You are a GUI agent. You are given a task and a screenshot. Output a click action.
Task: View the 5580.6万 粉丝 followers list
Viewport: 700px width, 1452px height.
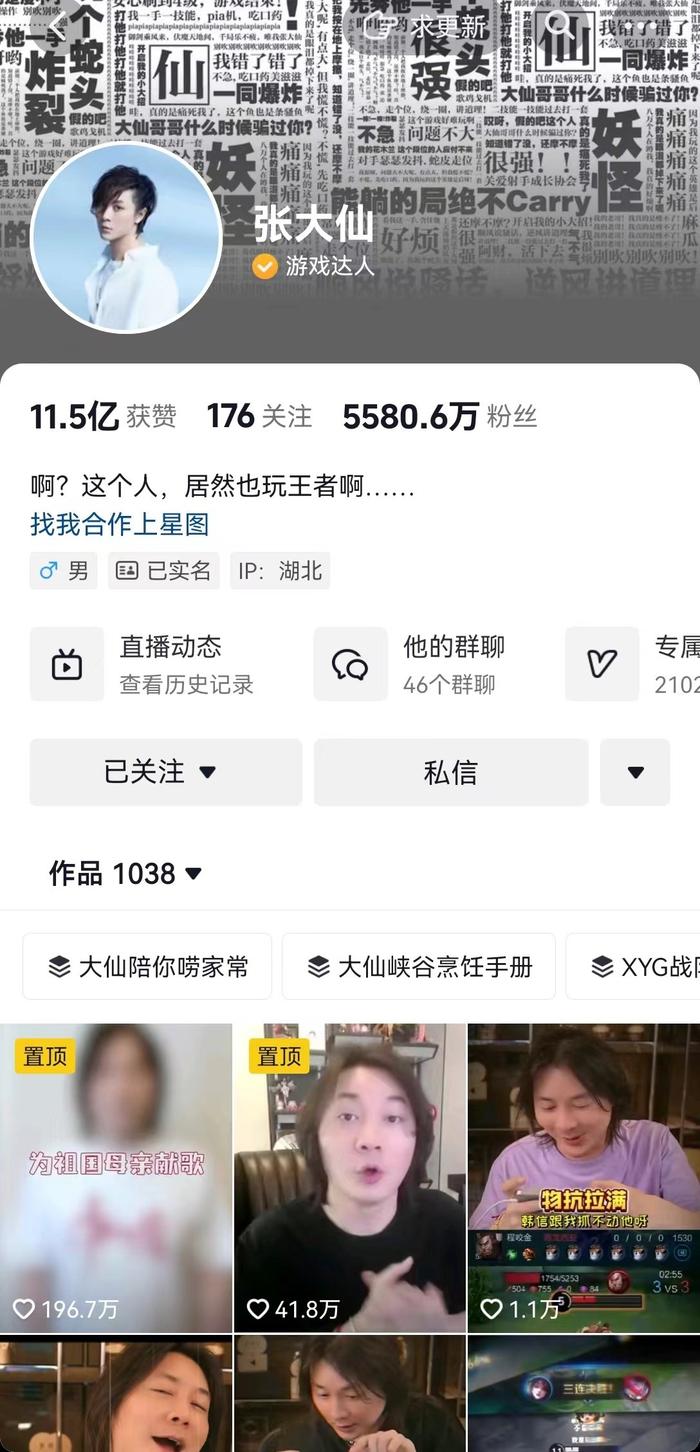point(440,416)
